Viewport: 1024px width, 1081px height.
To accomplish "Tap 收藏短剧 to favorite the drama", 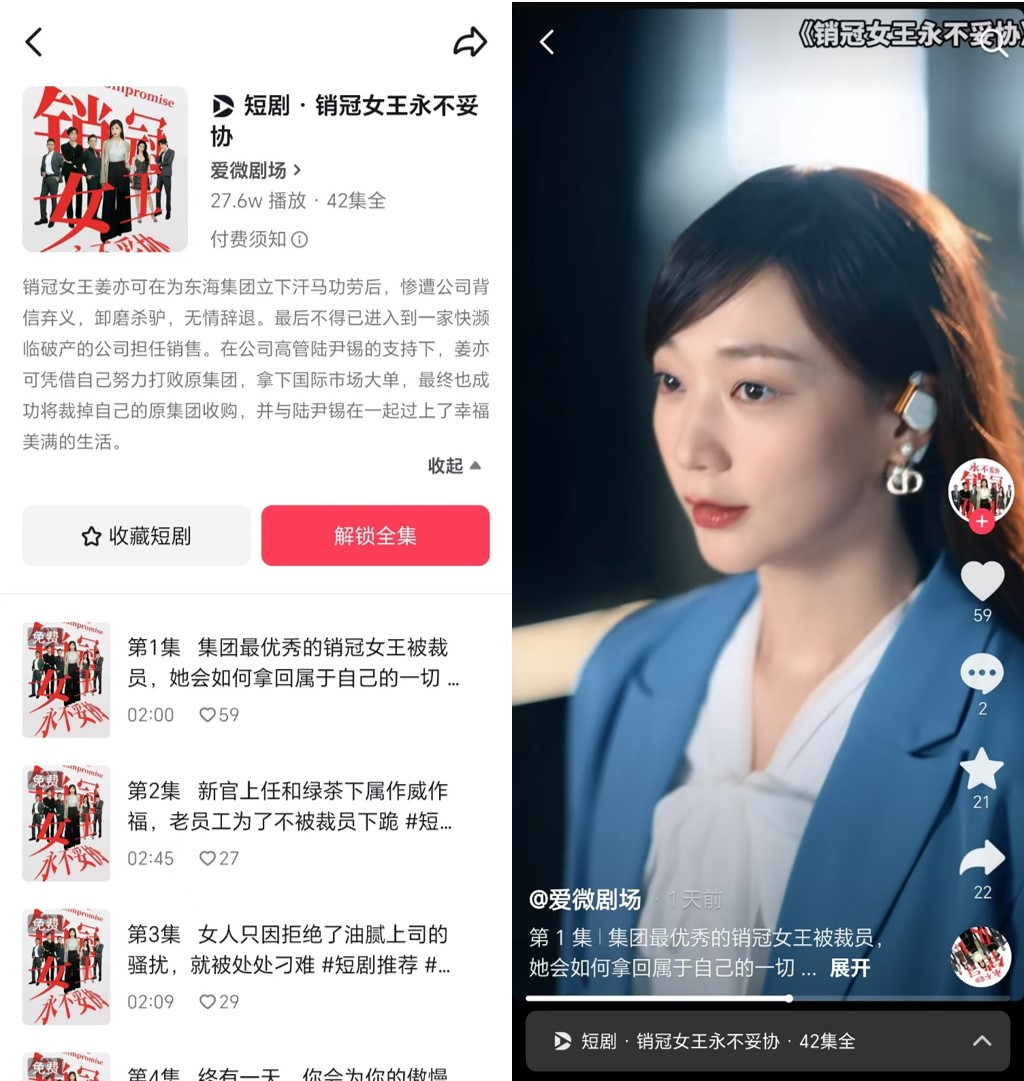I will click(x=136, y=536).
